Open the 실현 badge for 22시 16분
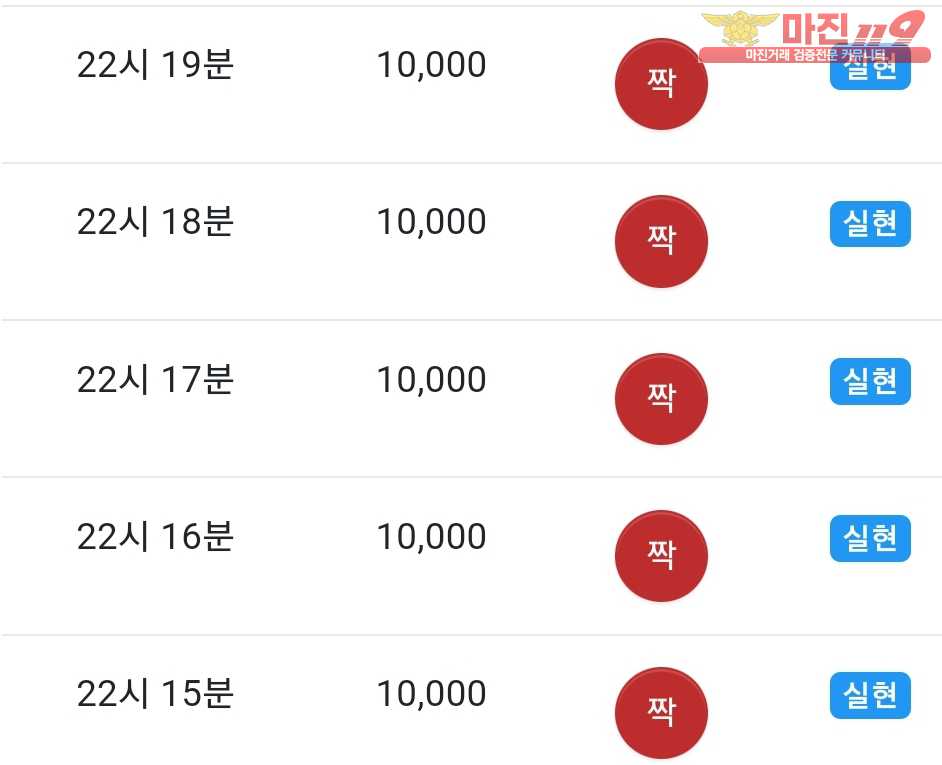 pyautogui.click(x=870, y=538)
